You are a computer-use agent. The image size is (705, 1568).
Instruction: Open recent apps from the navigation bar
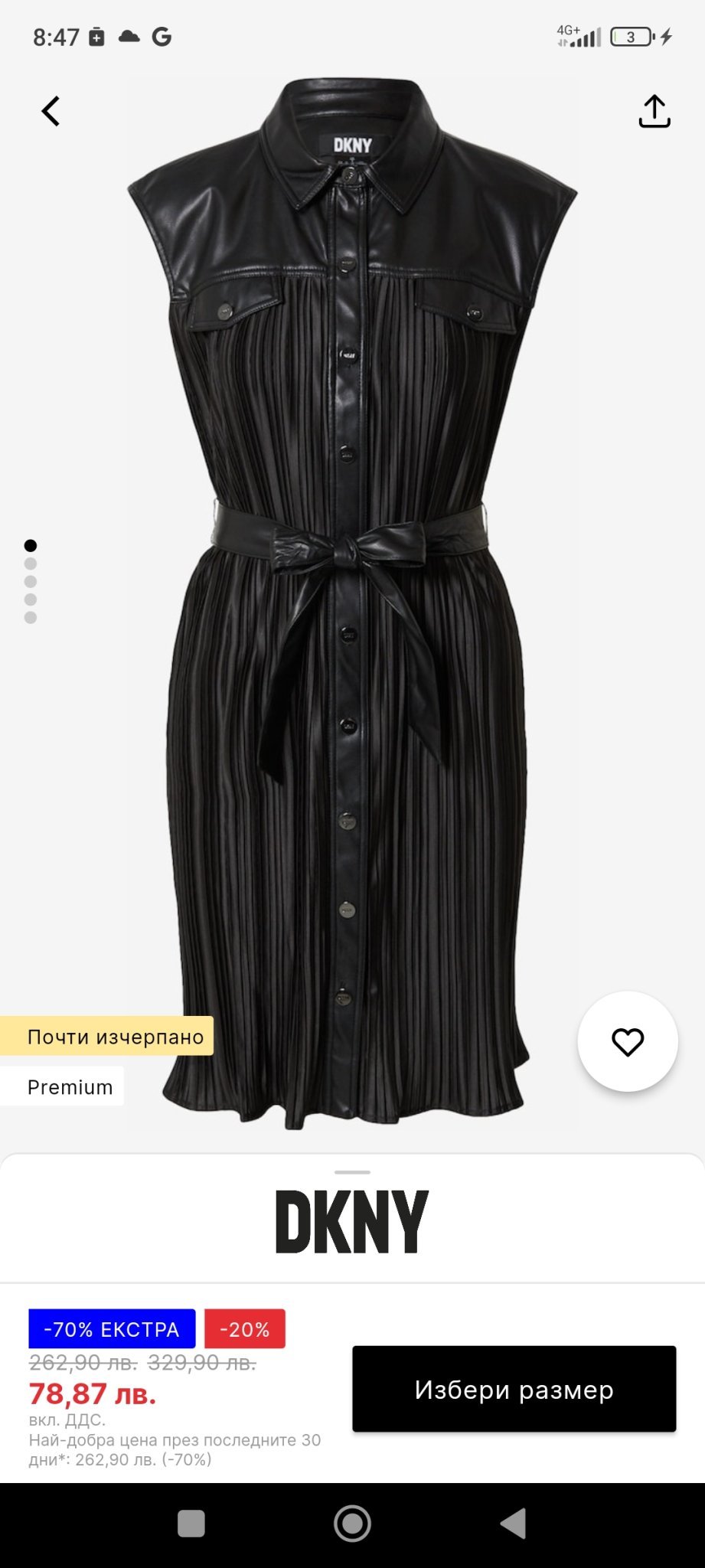click(x=191, y=1524)
